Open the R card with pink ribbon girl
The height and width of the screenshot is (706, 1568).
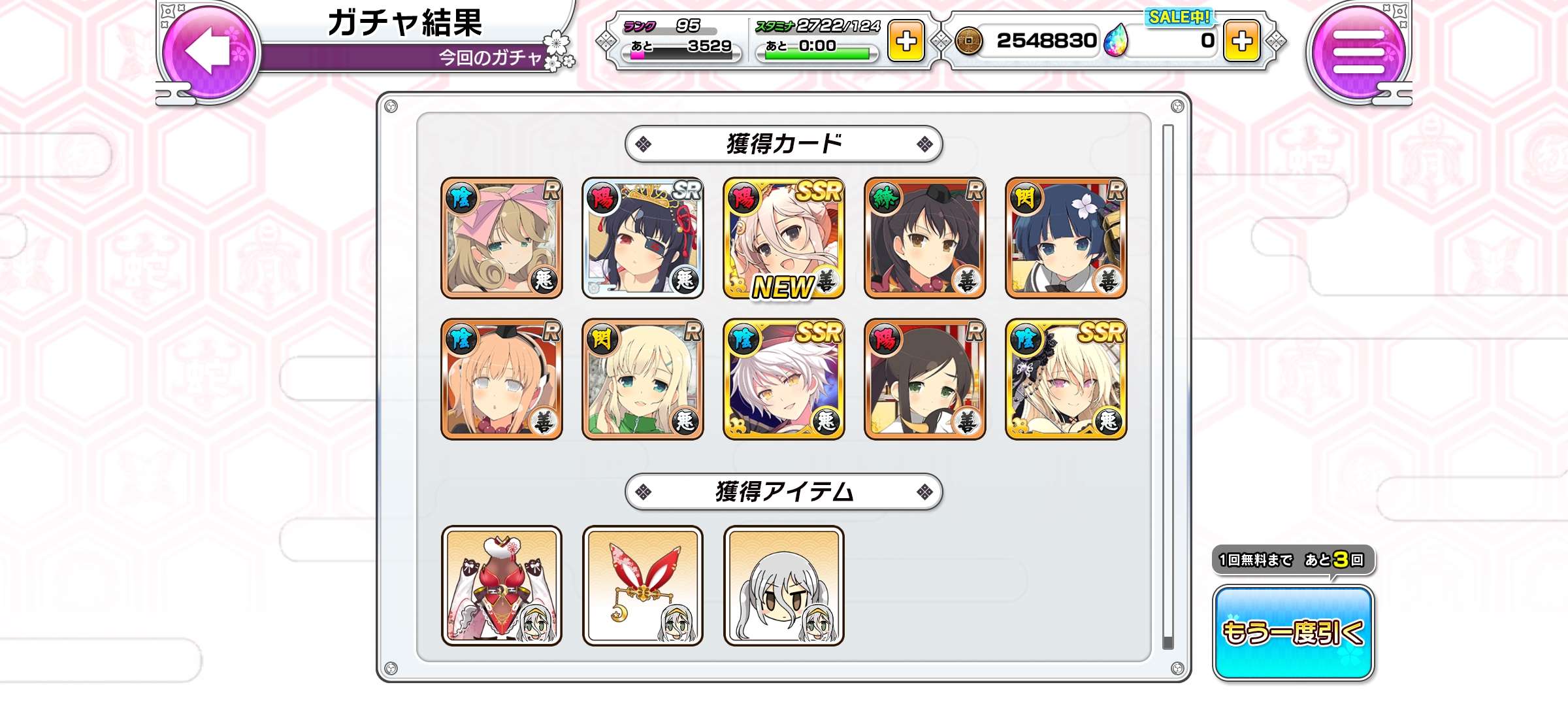click(501, 238)
